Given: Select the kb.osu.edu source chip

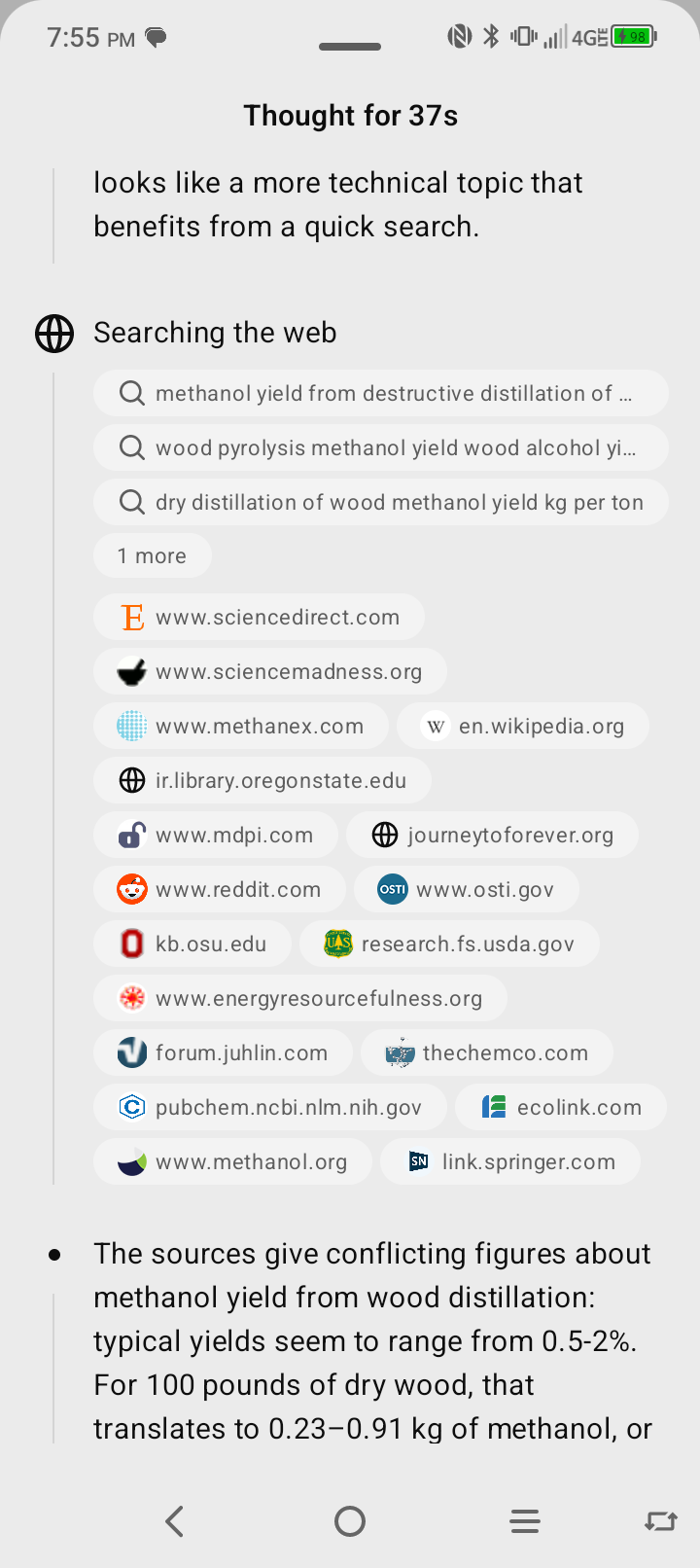Looking at the screenshot, I should [x=192, y=944].
